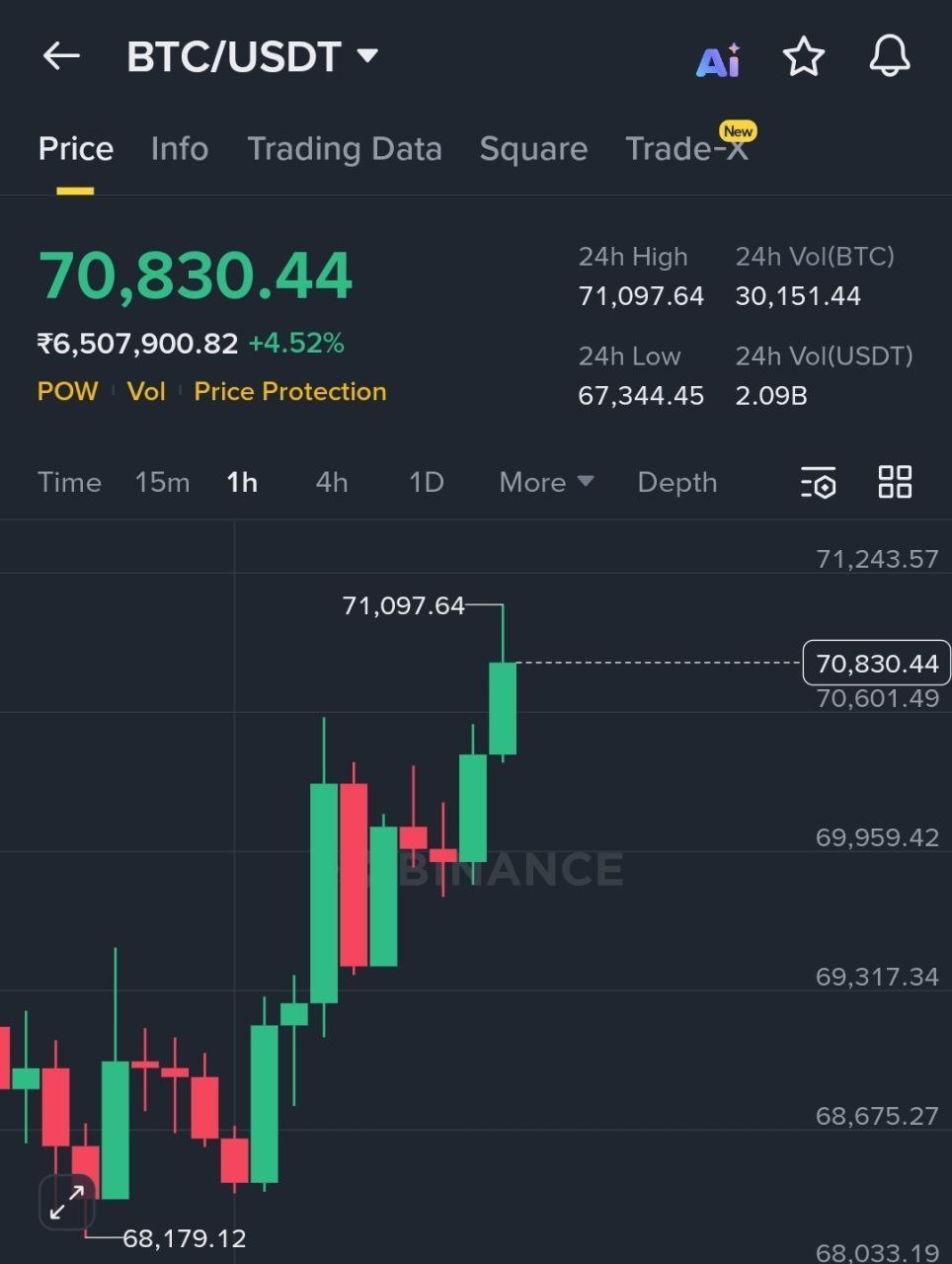
Task: Select the 4h interval
Action: (331, 483)
